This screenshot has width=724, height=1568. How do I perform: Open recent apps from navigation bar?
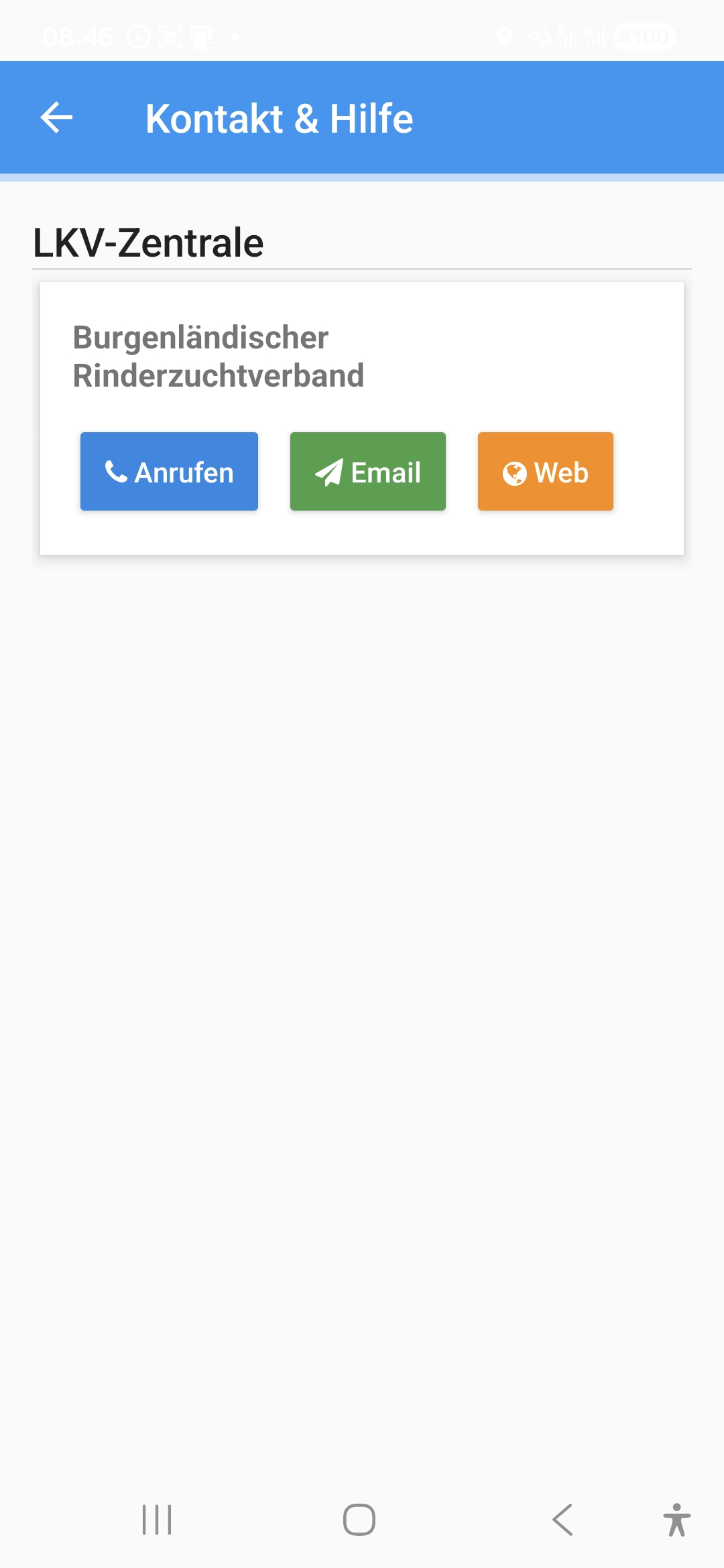pos(157,1520)
